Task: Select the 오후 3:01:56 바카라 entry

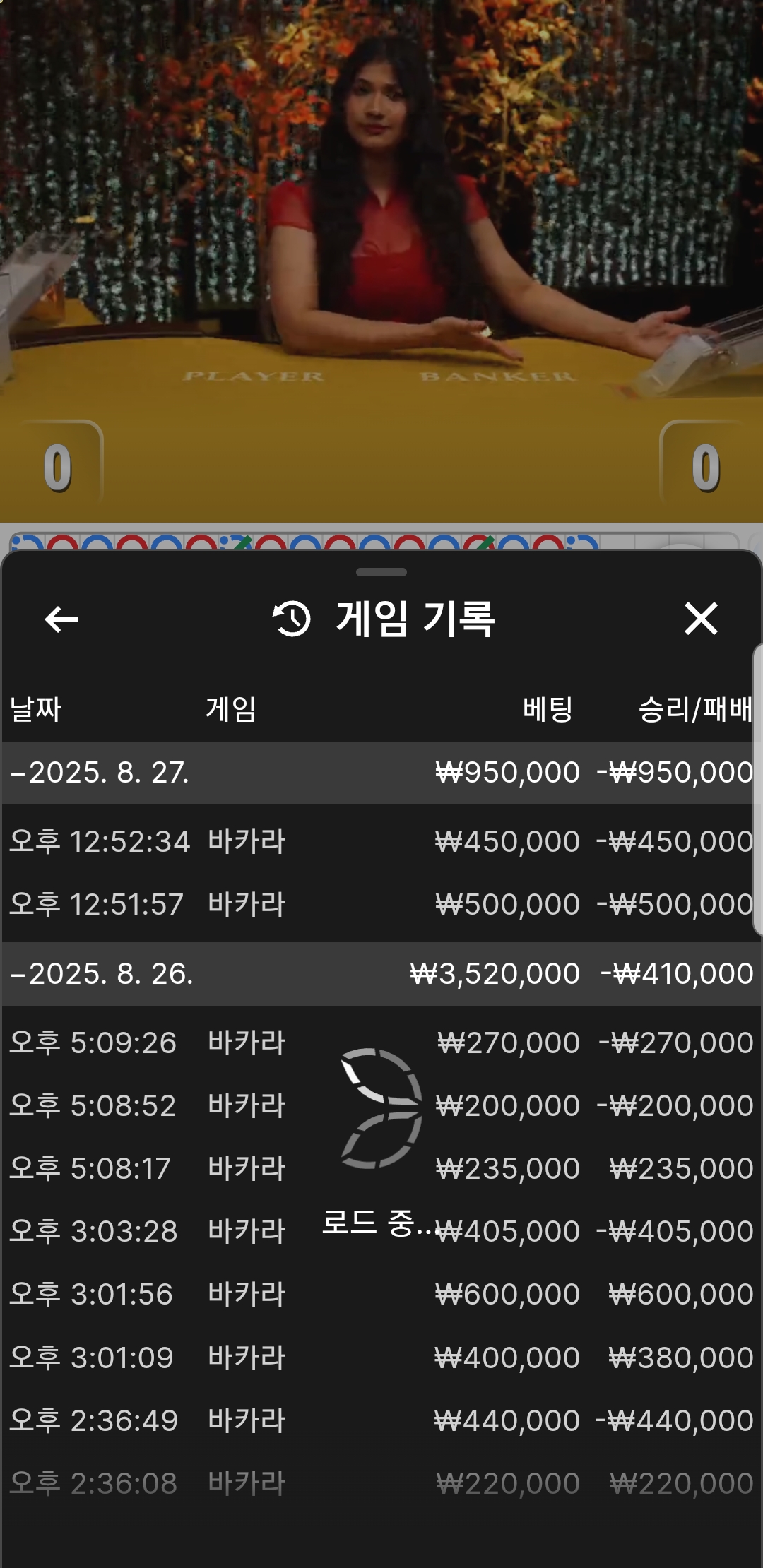Action: click(381, 1294)
